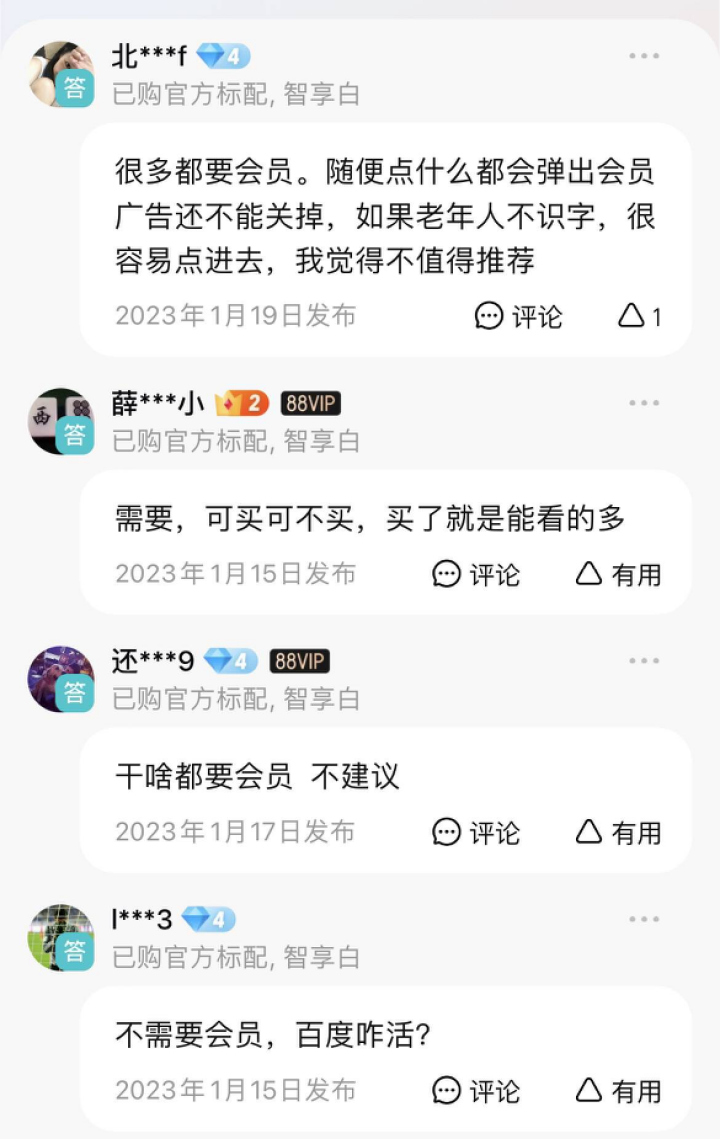Click the 智享白 variant label under 还***9
The image size is (720, 1139).
[321, 699]
